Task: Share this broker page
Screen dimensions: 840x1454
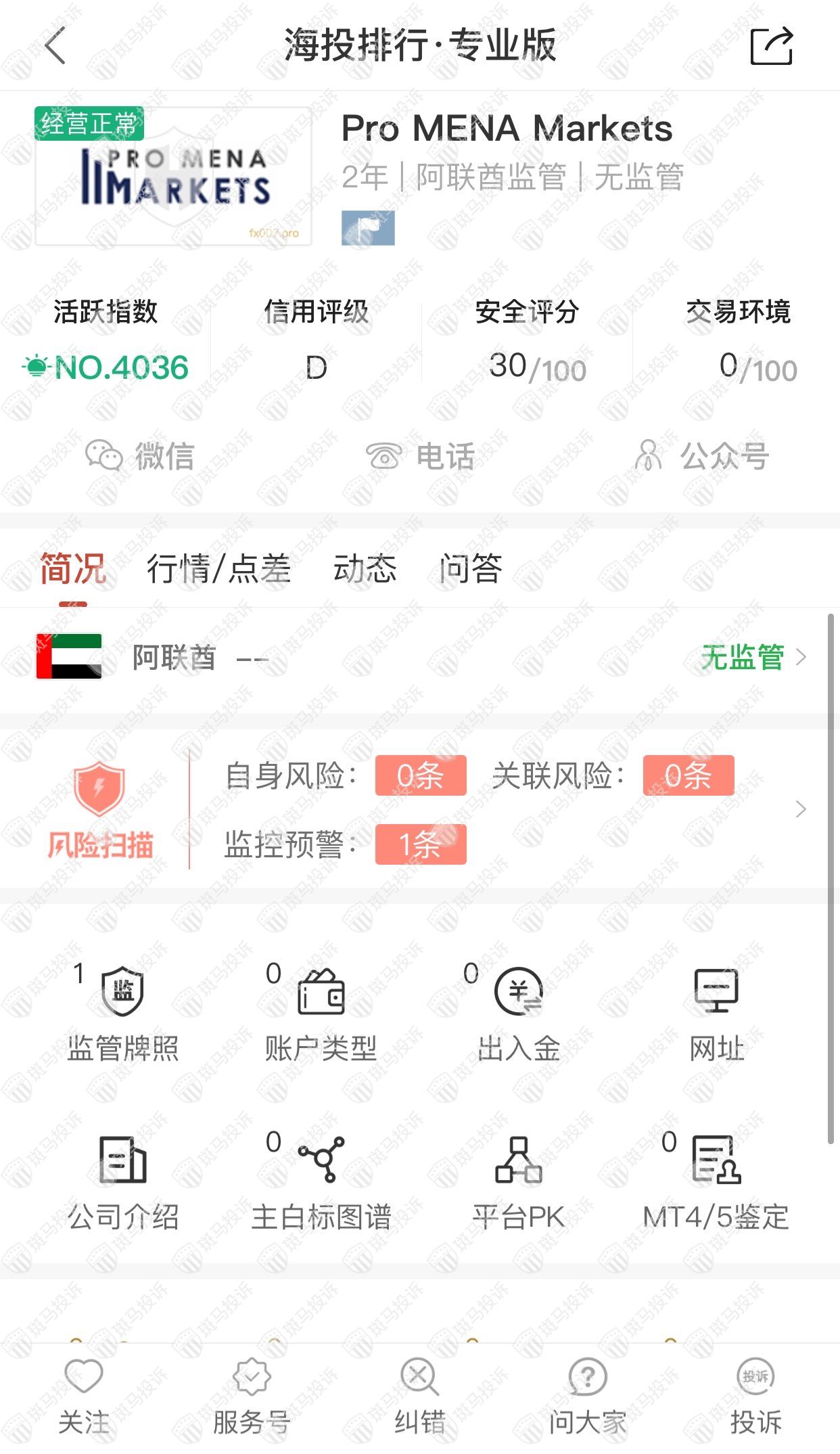Action: point(771,46)
